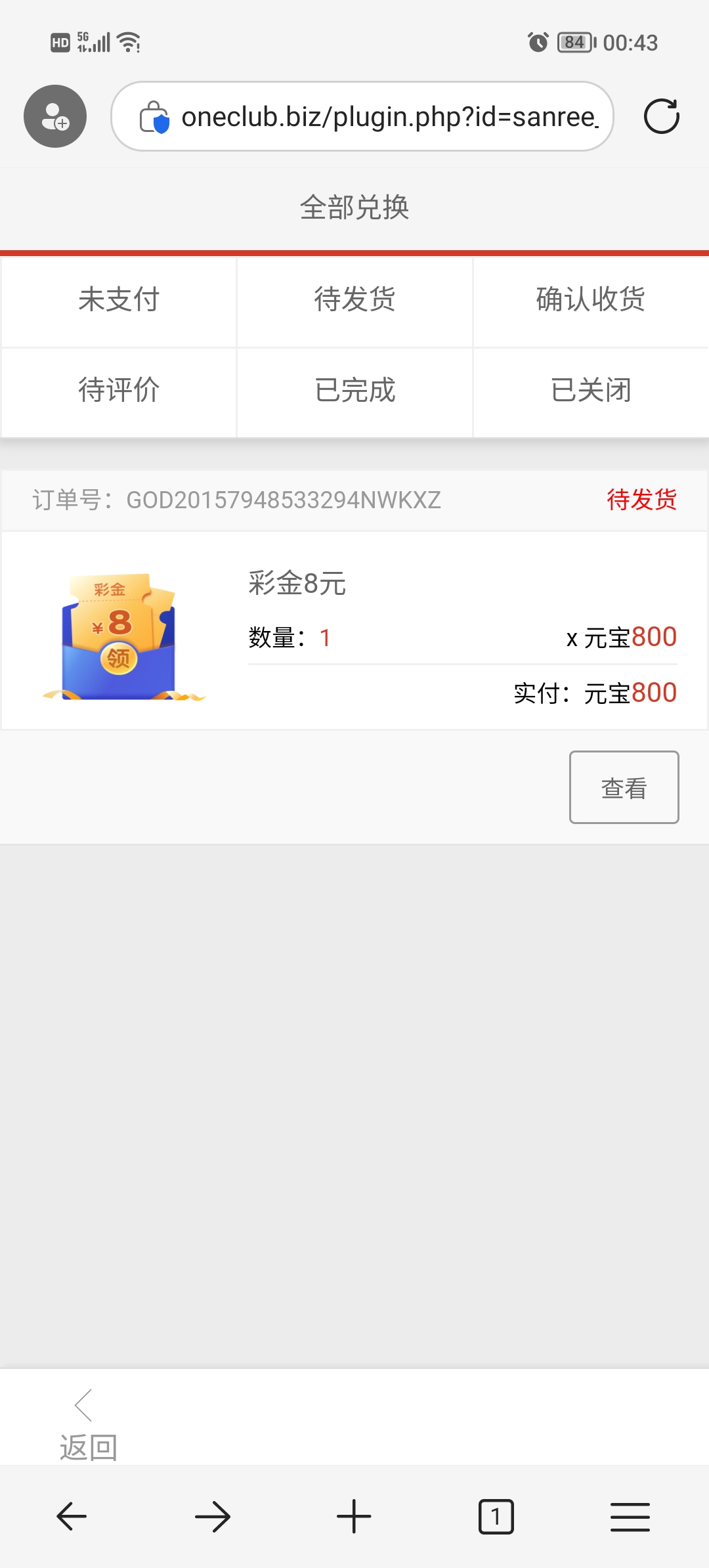Switch to the 待发货 tab

click(x=354, y=300)
